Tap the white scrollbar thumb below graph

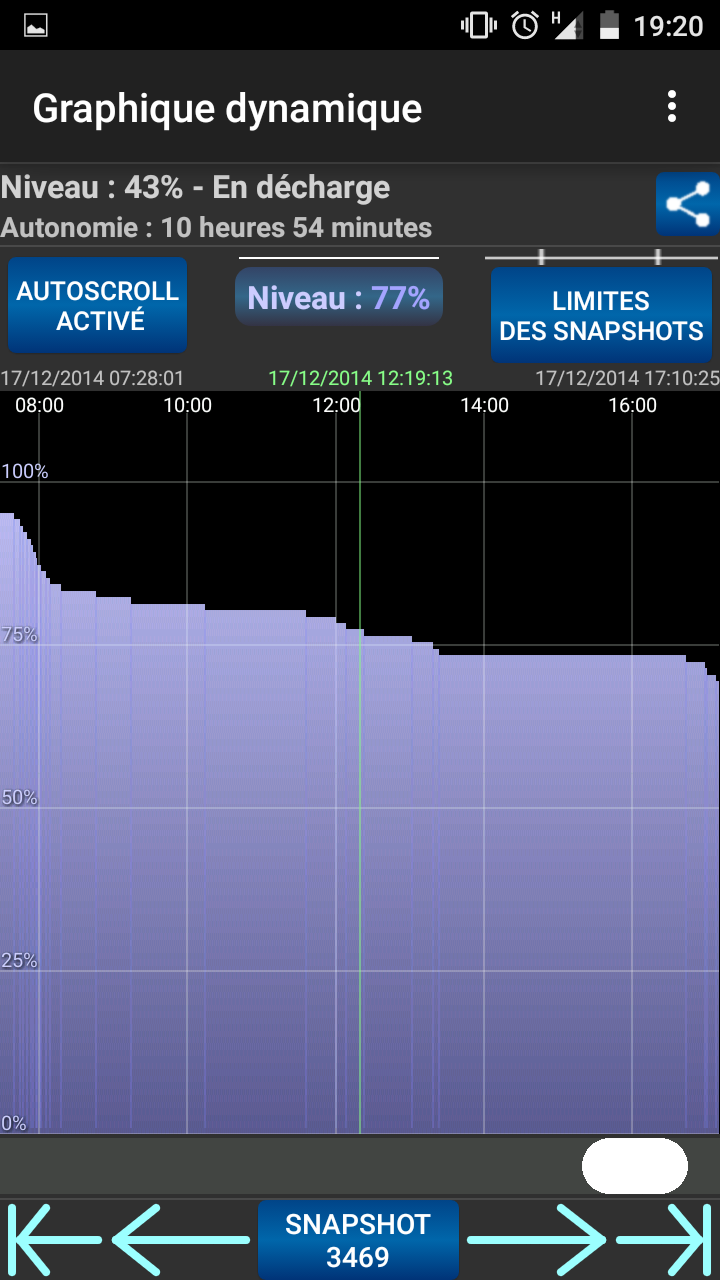tap(635, 1166)
